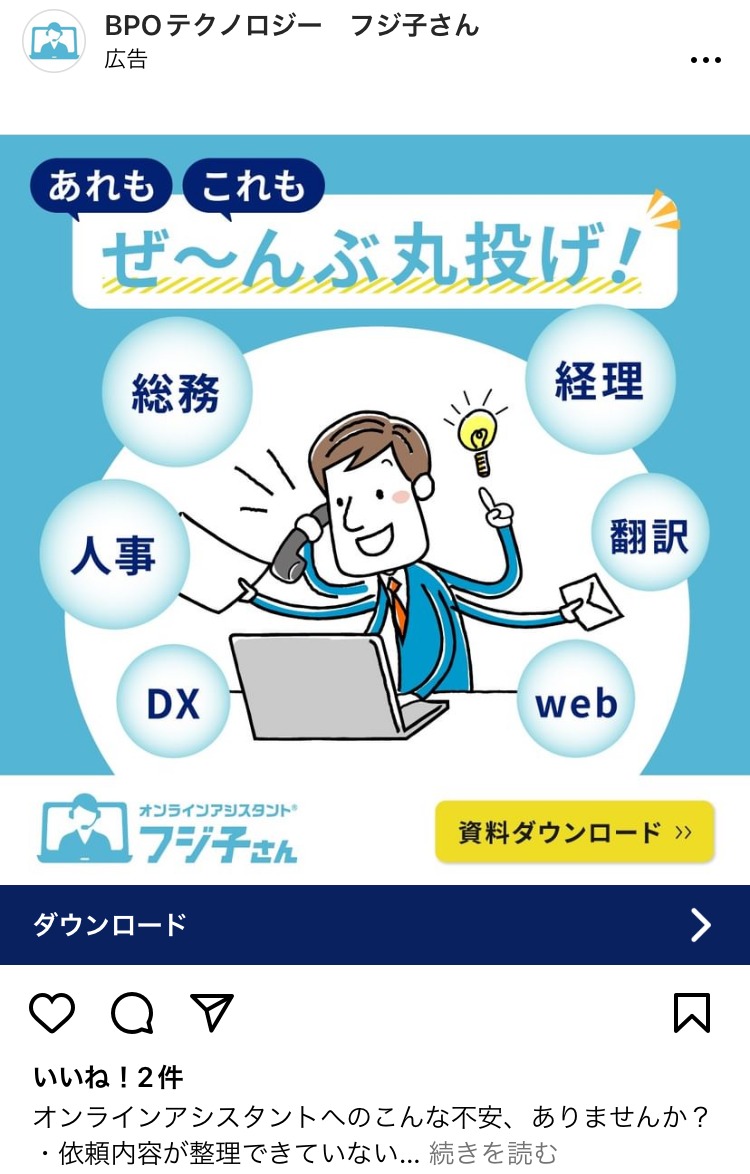Expand the caption with 続きを読む
The image size is (750, 1174).
click(493, 1153)
